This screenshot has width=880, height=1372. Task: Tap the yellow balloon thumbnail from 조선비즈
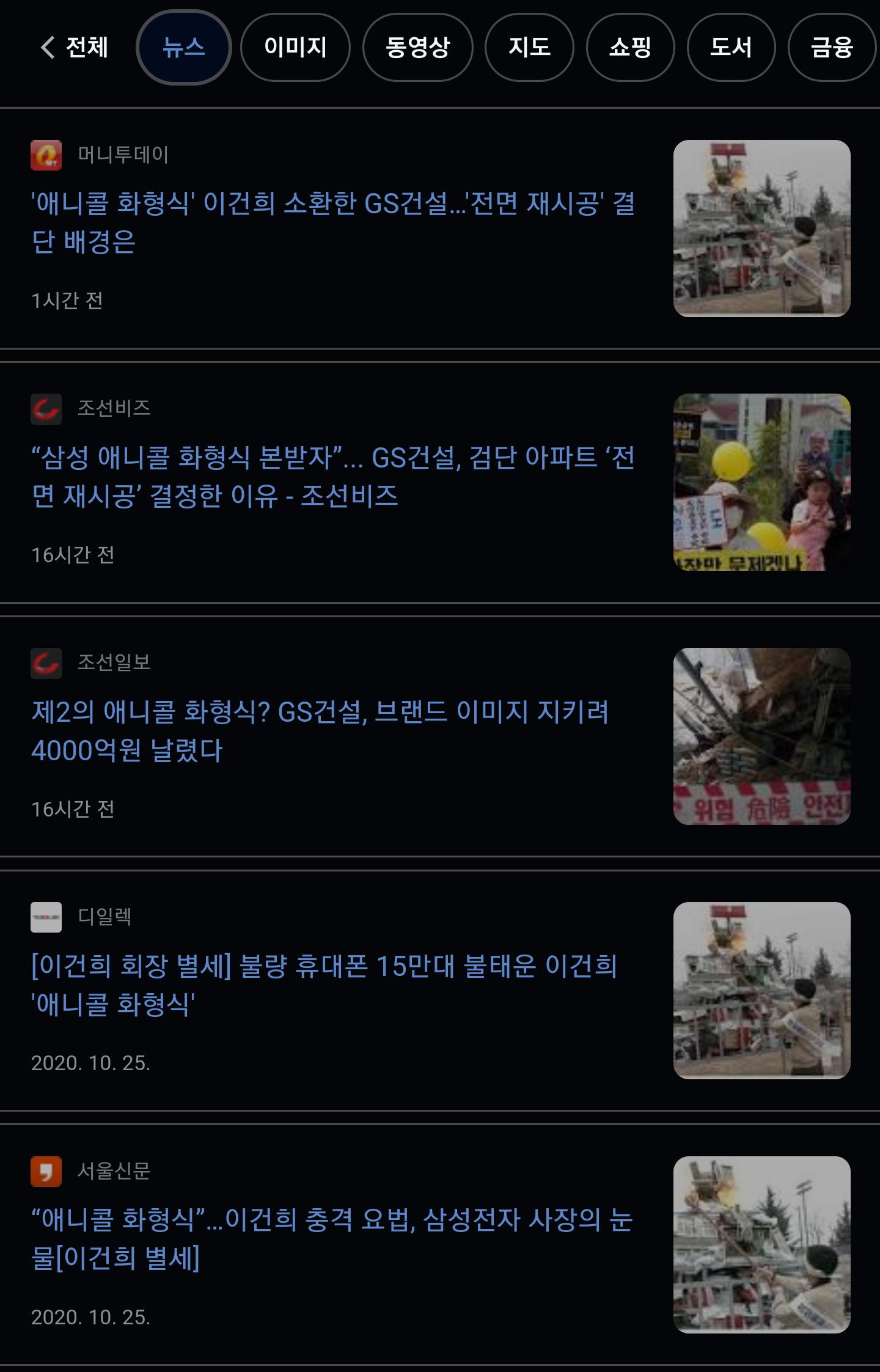(x=761, y=482)
